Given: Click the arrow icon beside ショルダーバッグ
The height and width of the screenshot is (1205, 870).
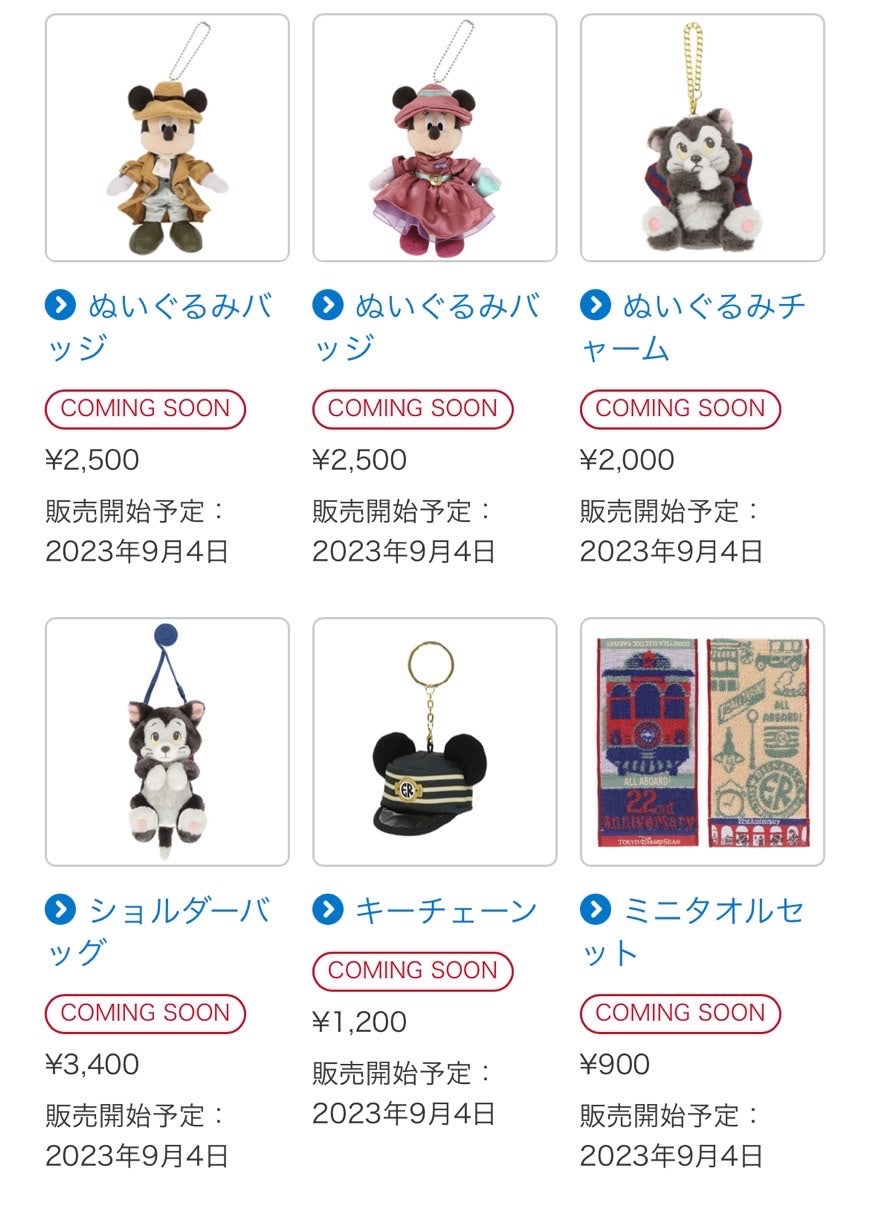Looking at the screenshot, I should pos(58,908).
